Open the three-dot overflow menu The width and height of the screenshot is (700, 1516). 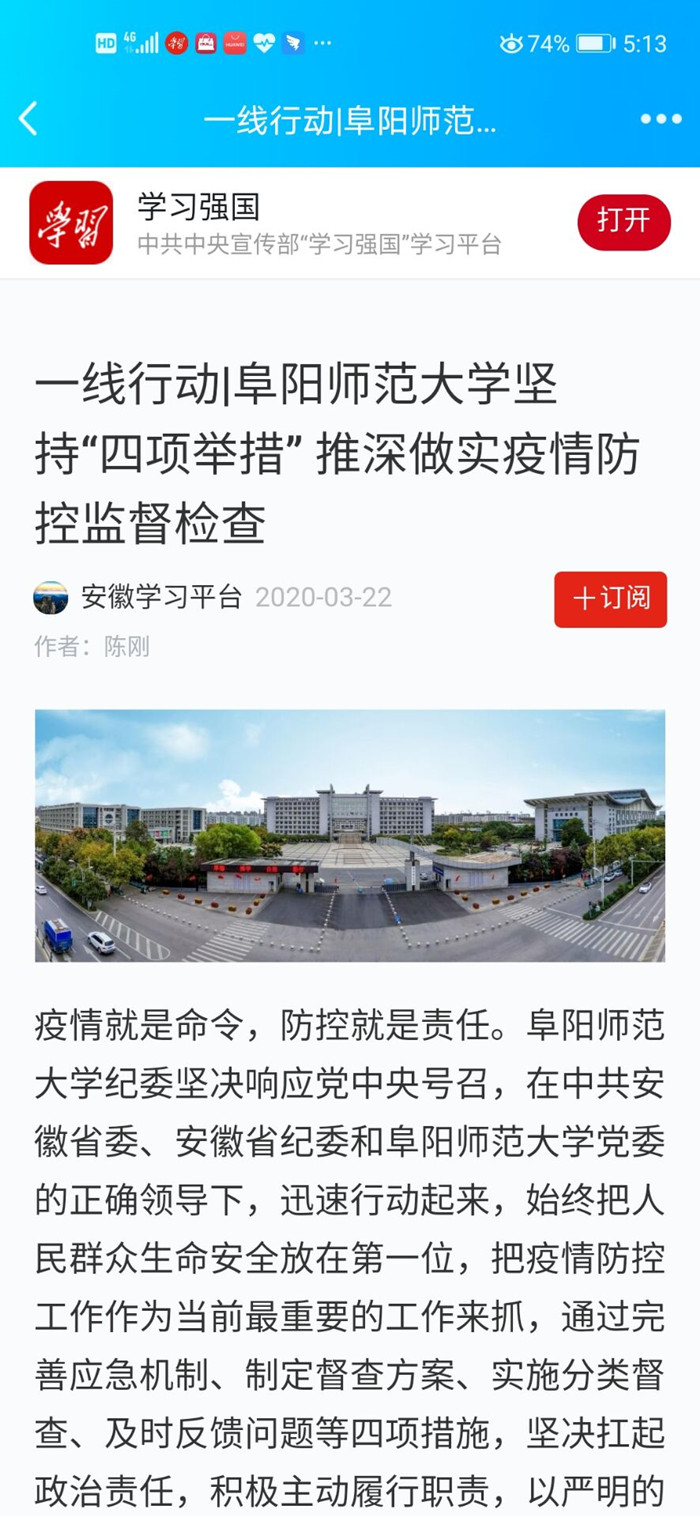tap(660, 119)
